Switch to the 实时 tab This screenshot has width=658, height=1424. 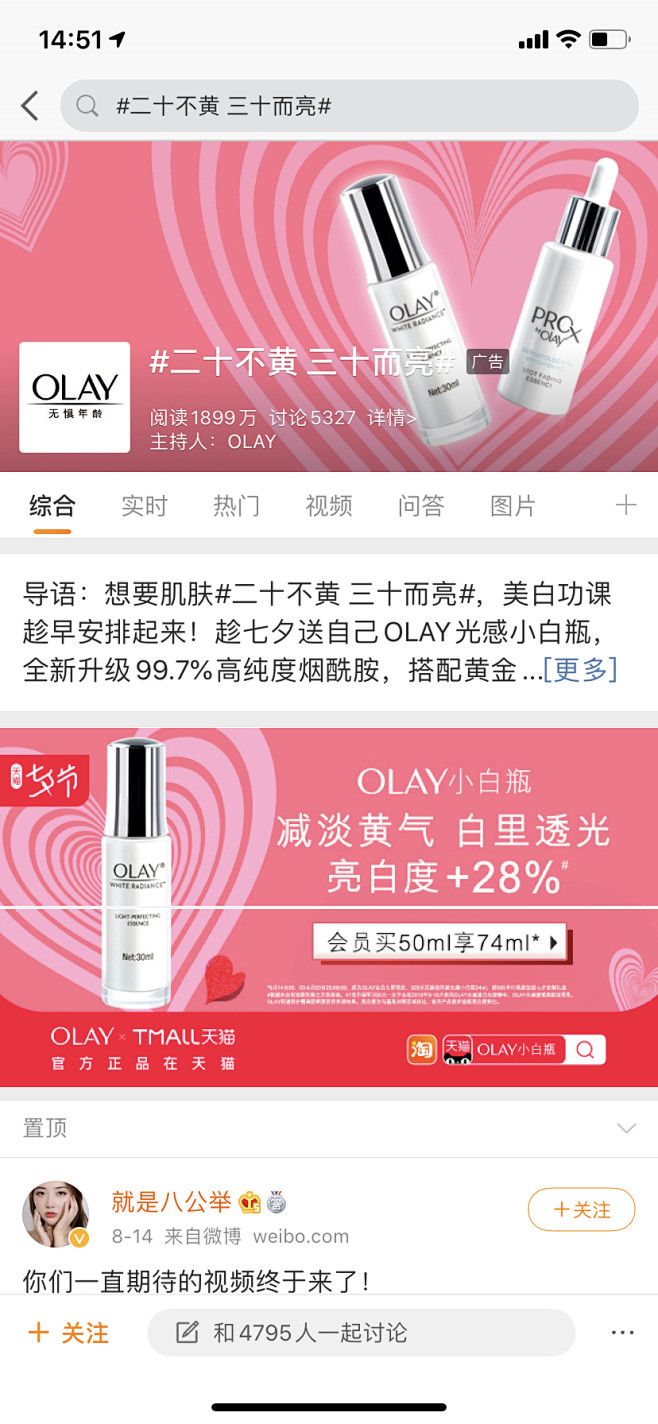point(144,506)
